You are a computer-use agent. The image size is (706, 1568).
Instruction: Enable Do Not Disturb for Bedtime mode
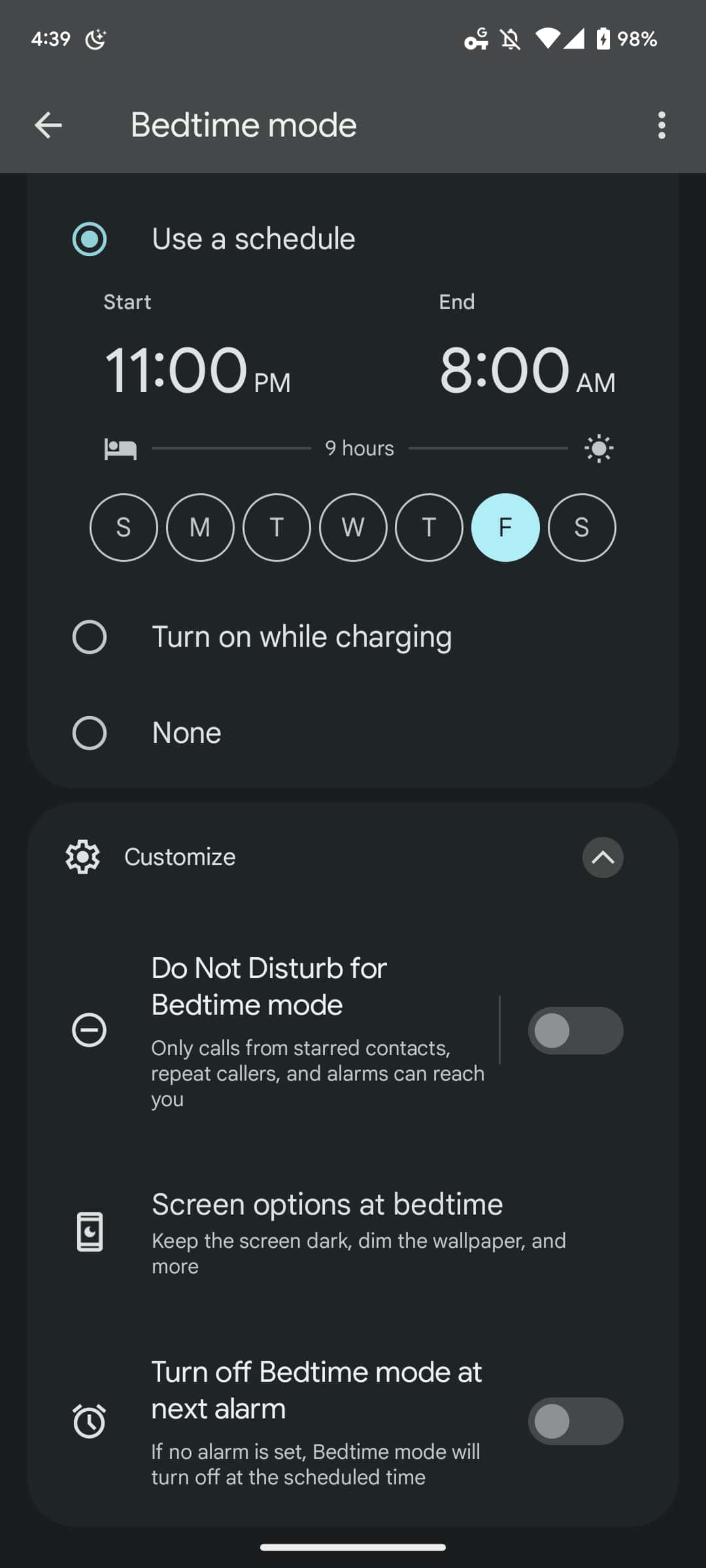click(575, 1030)
